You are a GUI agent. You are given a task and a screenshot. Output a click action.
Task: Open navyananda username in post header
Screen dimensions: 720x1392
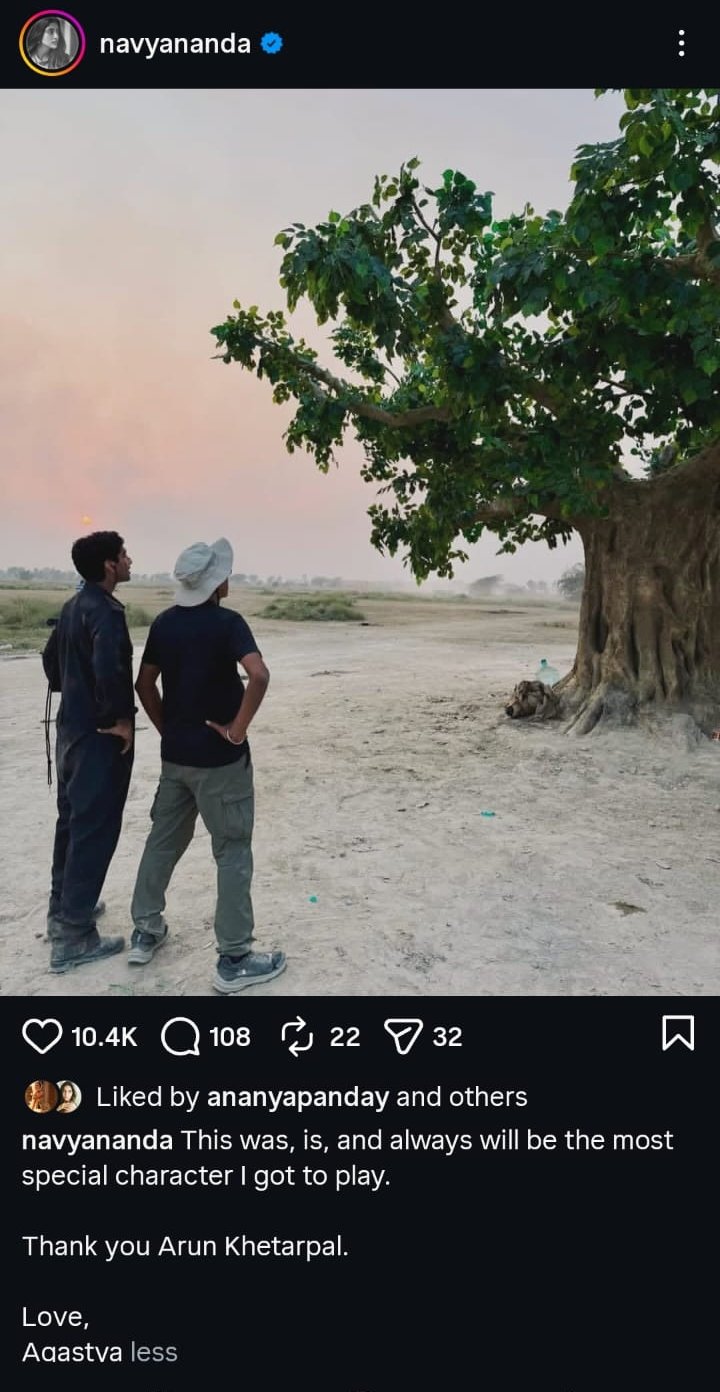pyautogui.click(x=175, y=44)
